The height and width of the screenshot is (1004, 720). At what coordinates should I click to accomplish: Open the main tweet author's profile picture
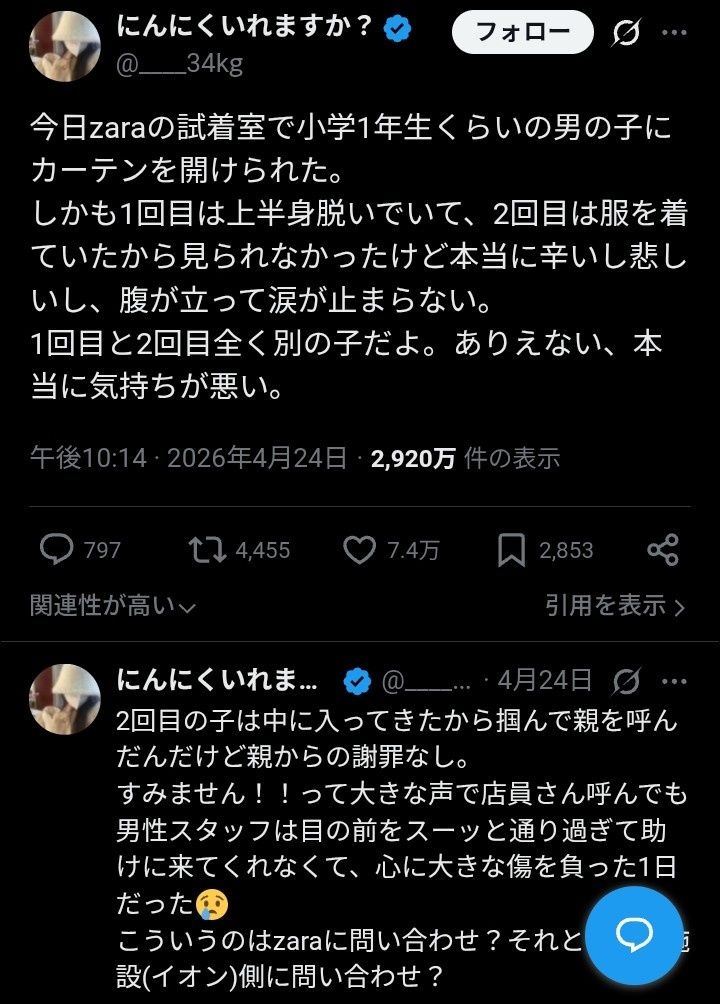pos(66,49)
